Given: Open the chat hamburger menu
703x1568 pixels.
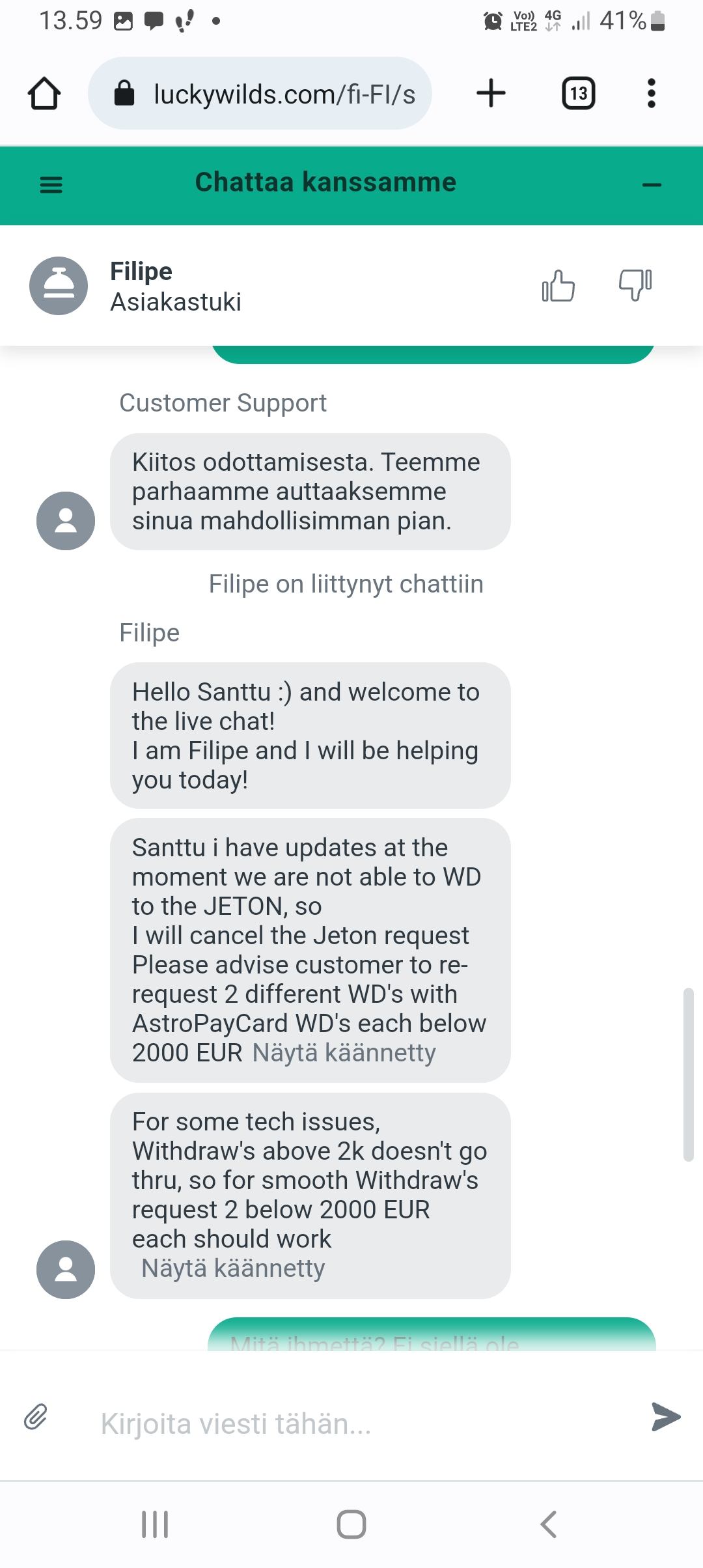Looking at the screenshot, I should pos(51,185).
